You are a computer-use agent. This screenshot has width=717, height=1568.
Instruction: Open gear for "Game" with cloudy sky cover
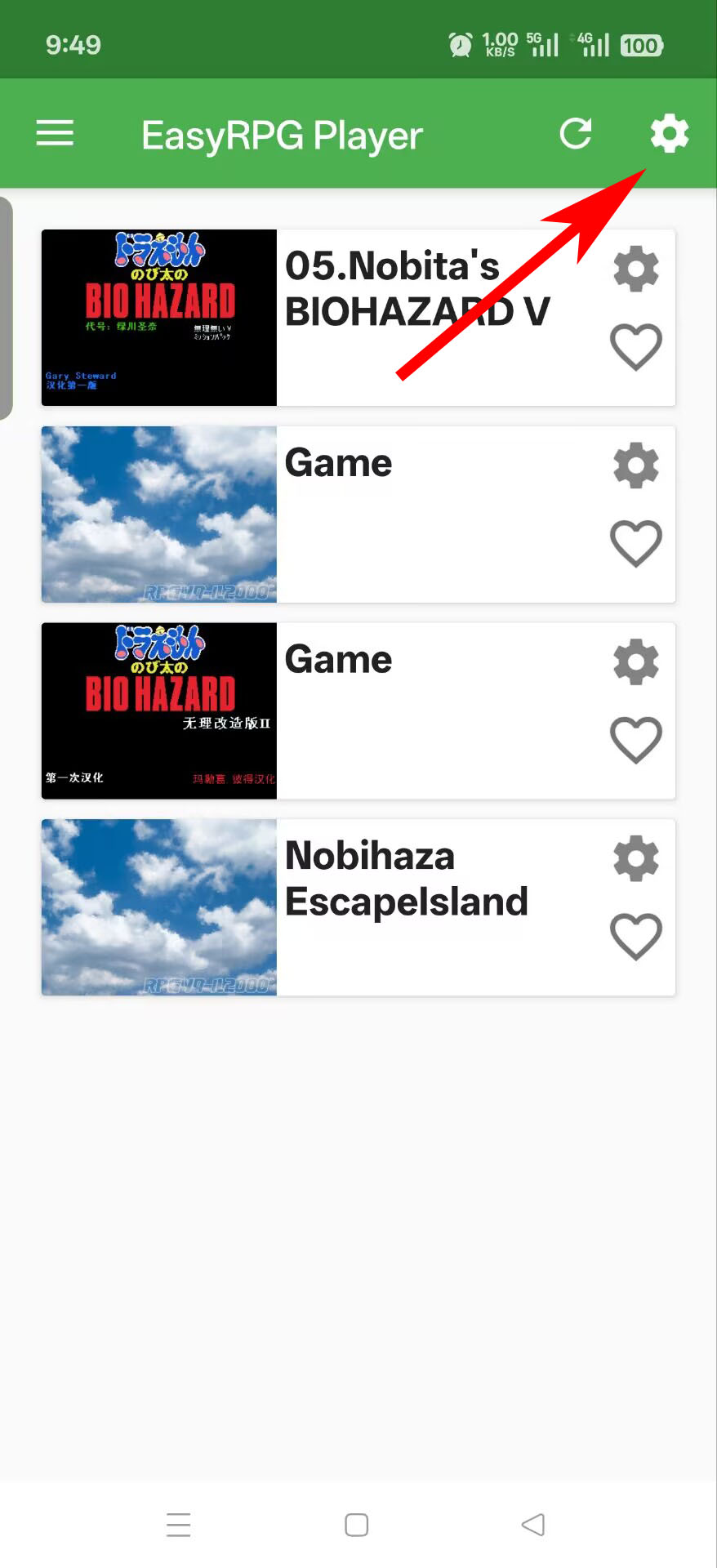636,465
